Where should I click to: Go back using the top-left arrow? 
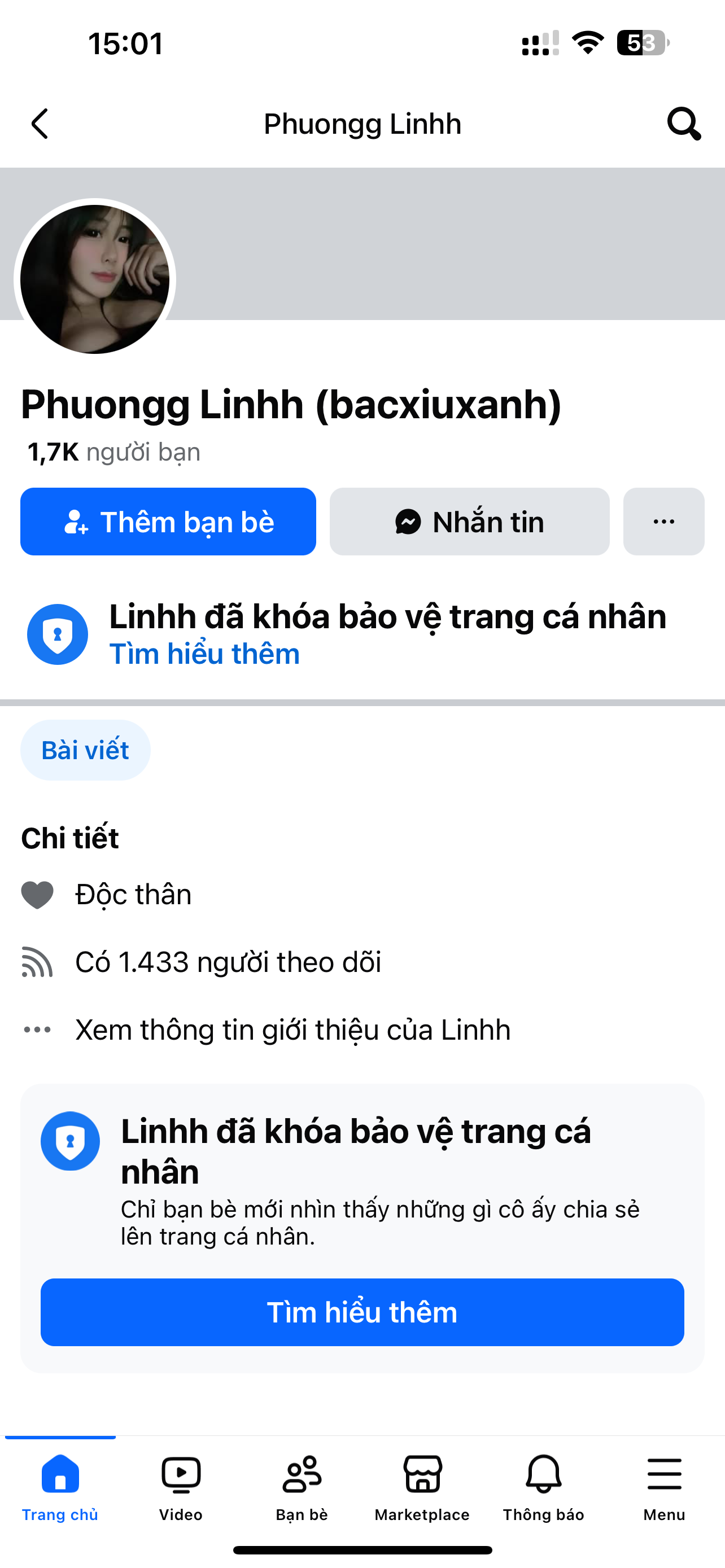click(40, 124)
